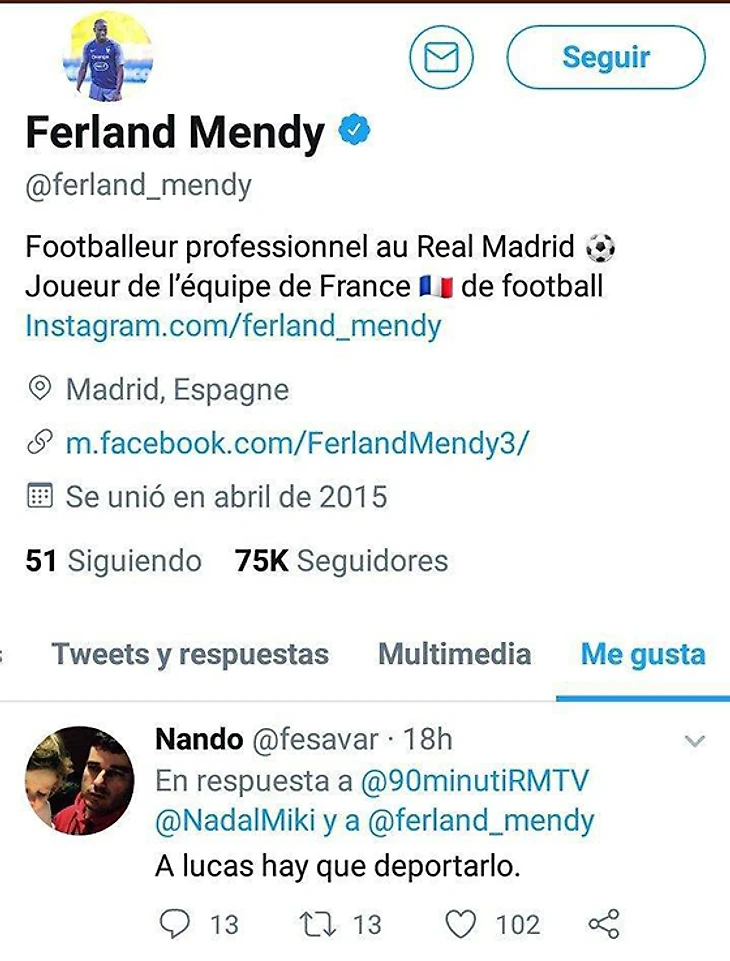View the 75K Seguidores list
Screen dimensions: 730x961
(x=341, y=561)
